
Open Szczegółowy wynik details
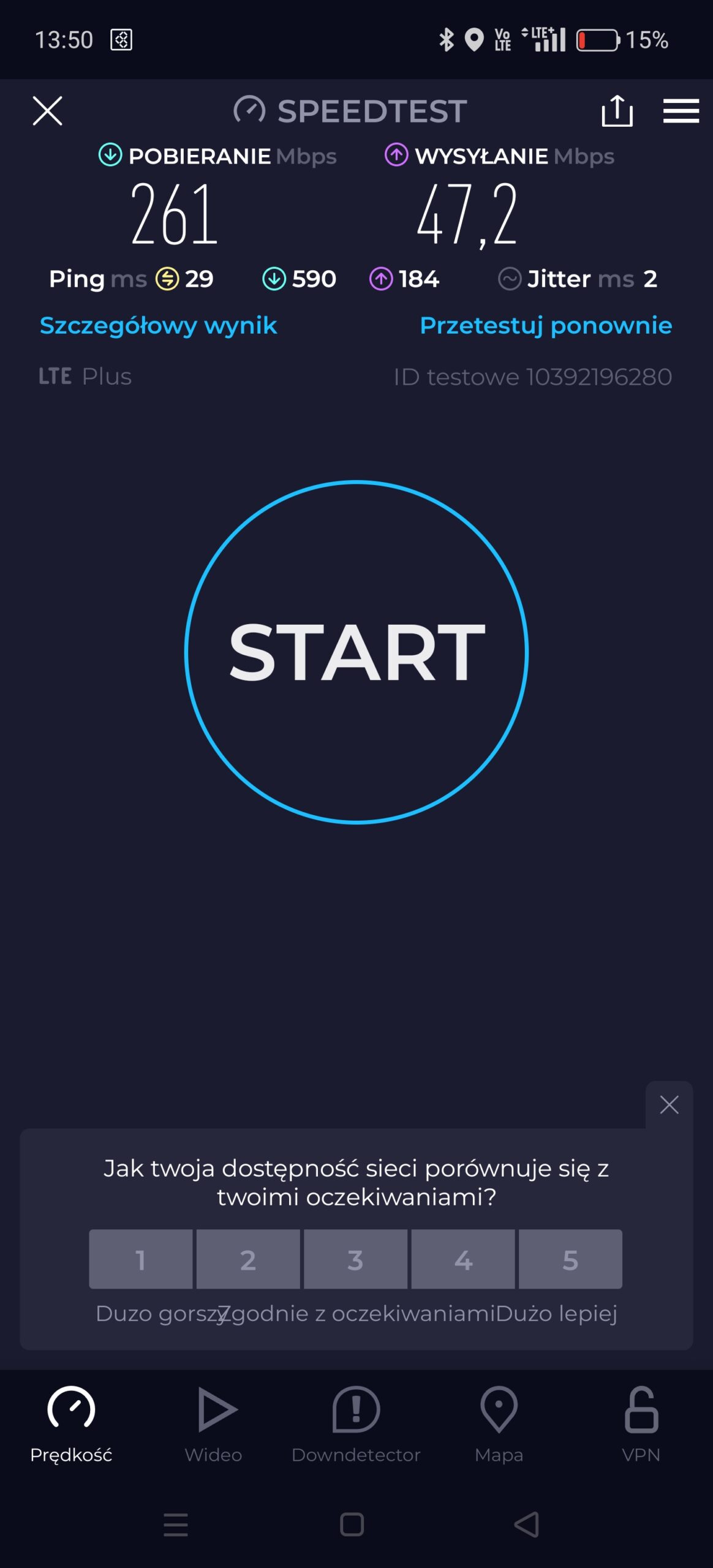158,325
